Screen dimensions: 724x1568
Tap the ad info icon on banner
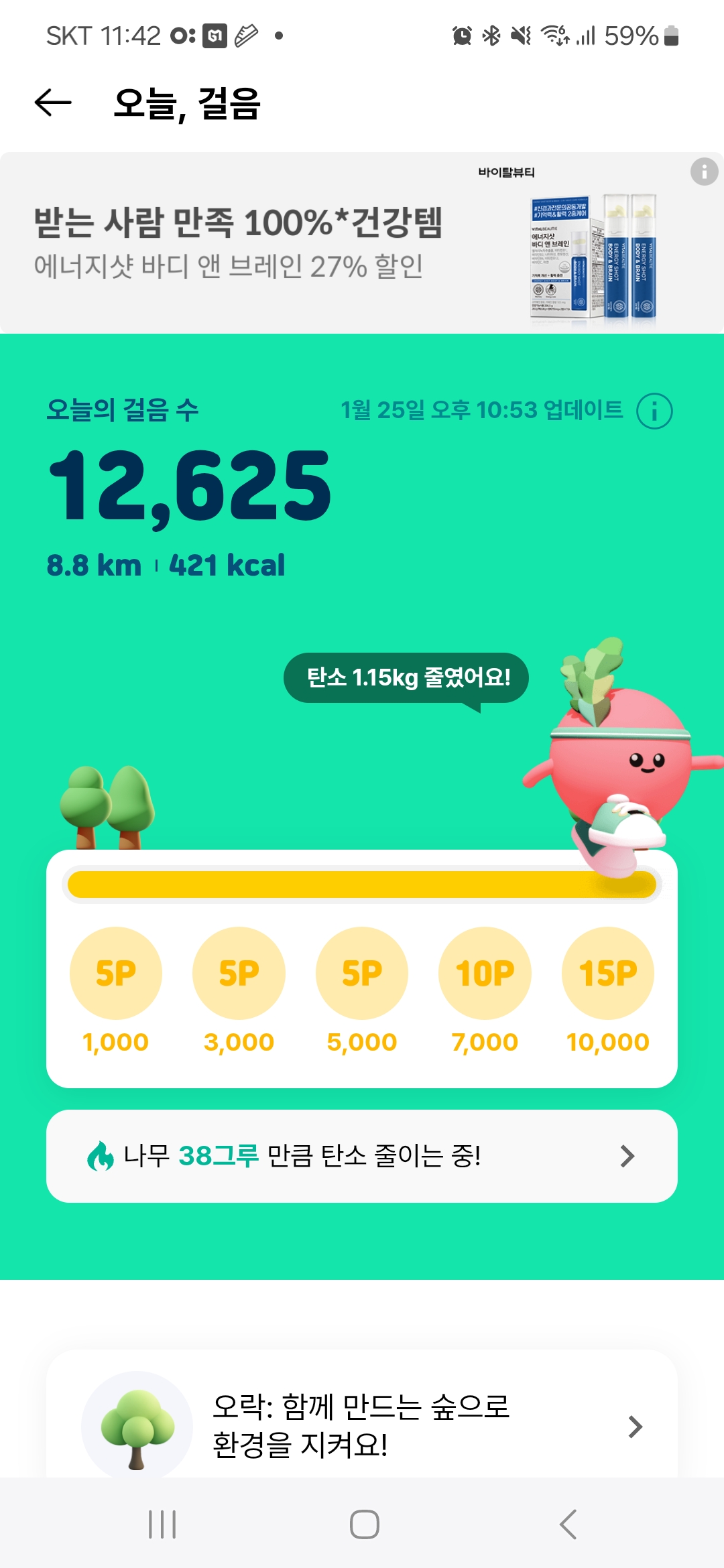704,172
